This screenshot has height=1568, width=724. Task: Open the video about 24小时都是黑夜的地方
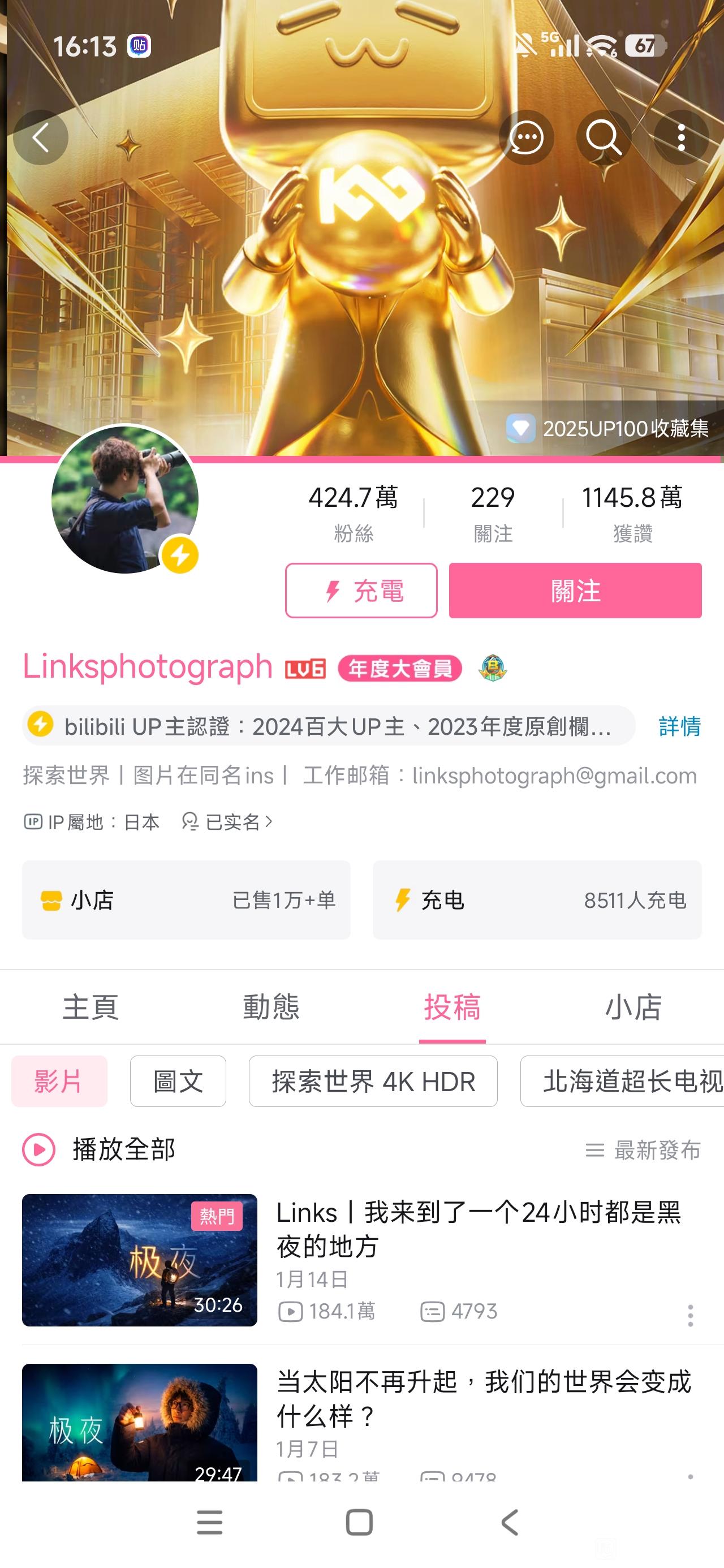coord(478,1229)
